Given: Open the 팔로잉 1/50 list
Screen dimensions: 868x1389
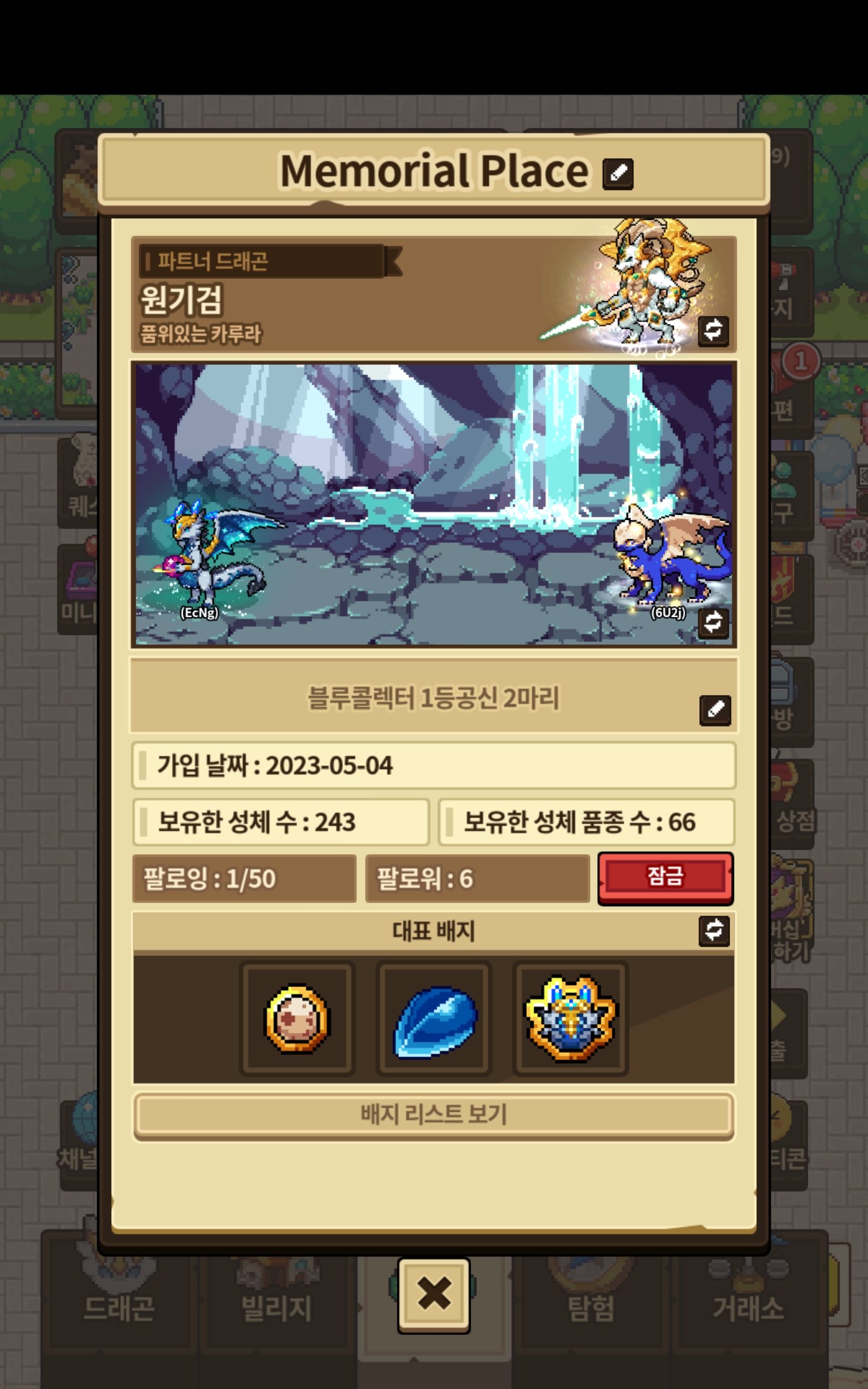Looking at the screenshot, I should pyautogui.click(x=244, y=878).
